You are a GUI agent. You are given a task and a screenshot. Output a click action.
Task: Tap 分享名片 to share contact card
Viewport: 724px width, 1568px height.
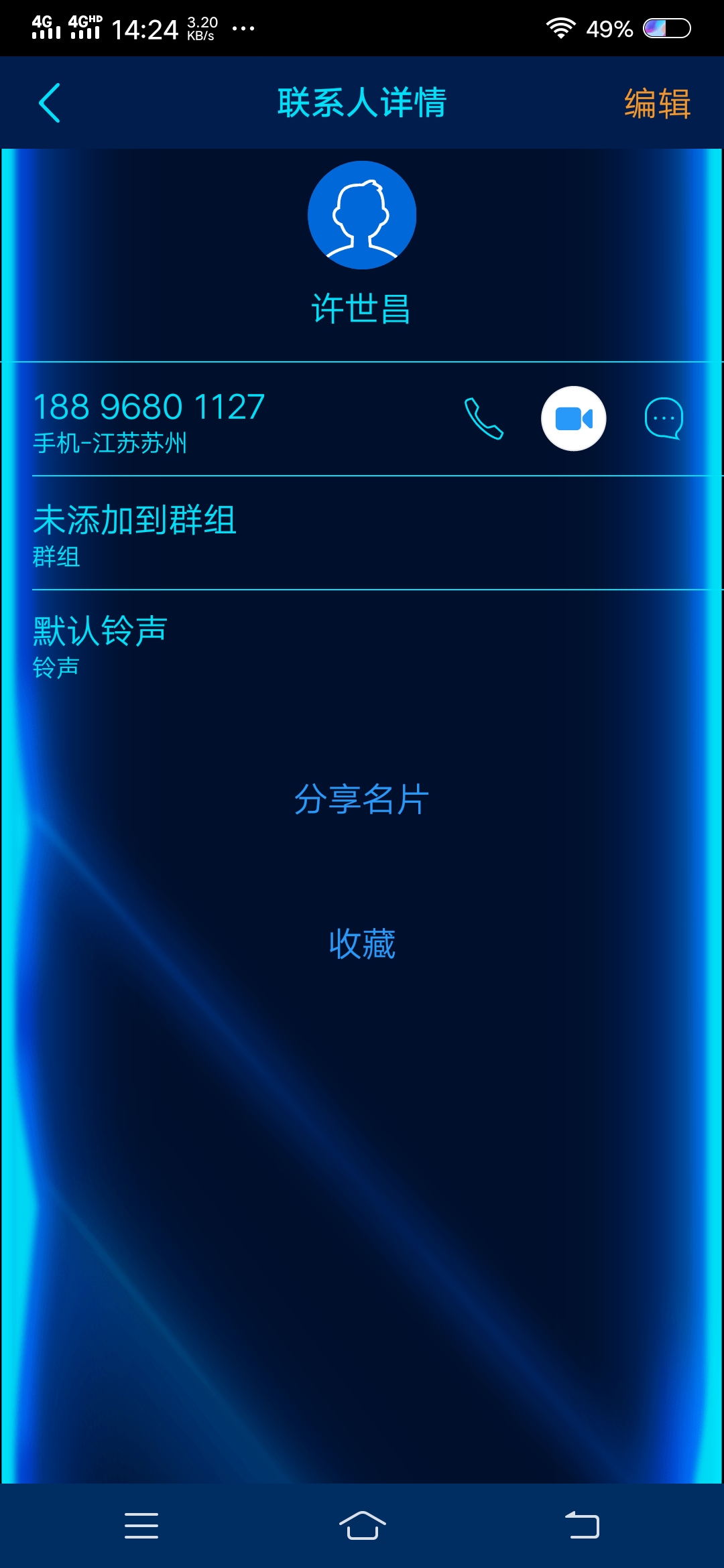coord(362,799)
